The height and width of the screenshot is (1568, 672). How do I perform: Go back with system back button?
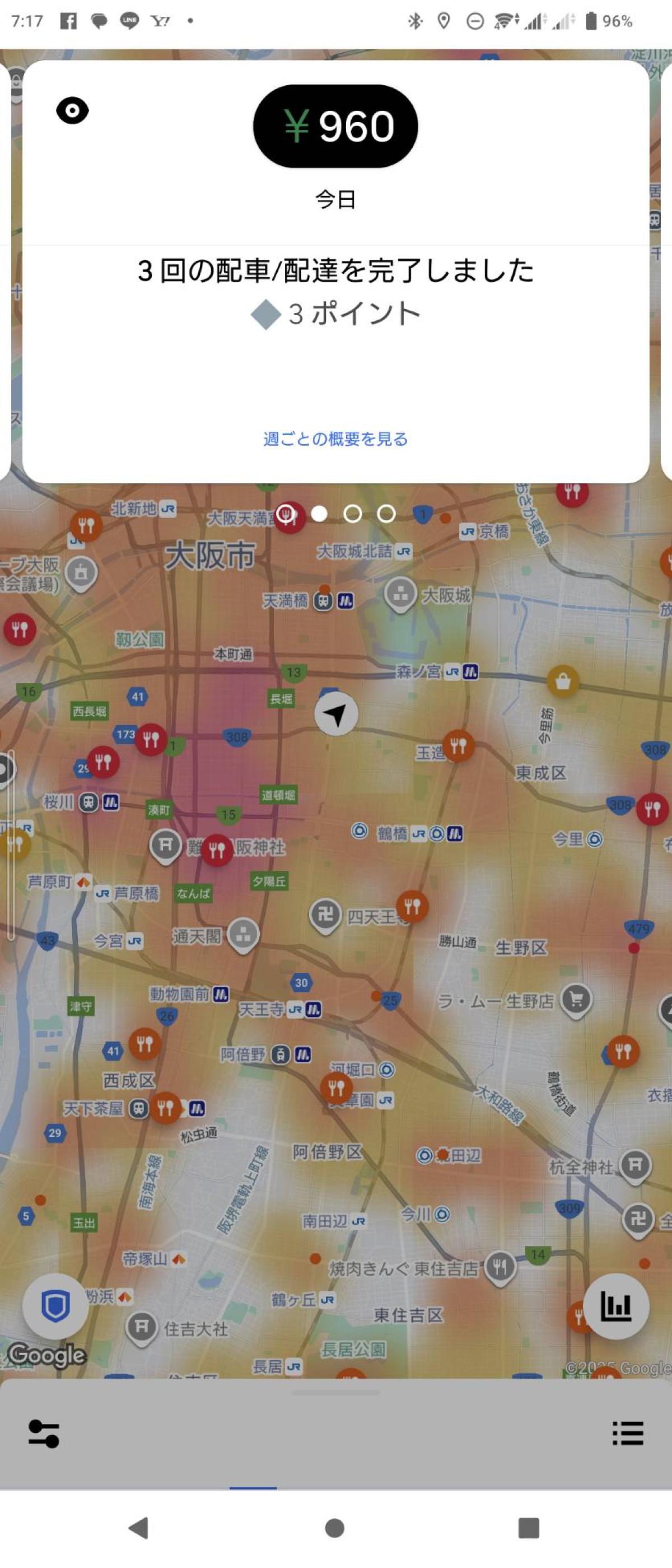[x=139, y=1527]
